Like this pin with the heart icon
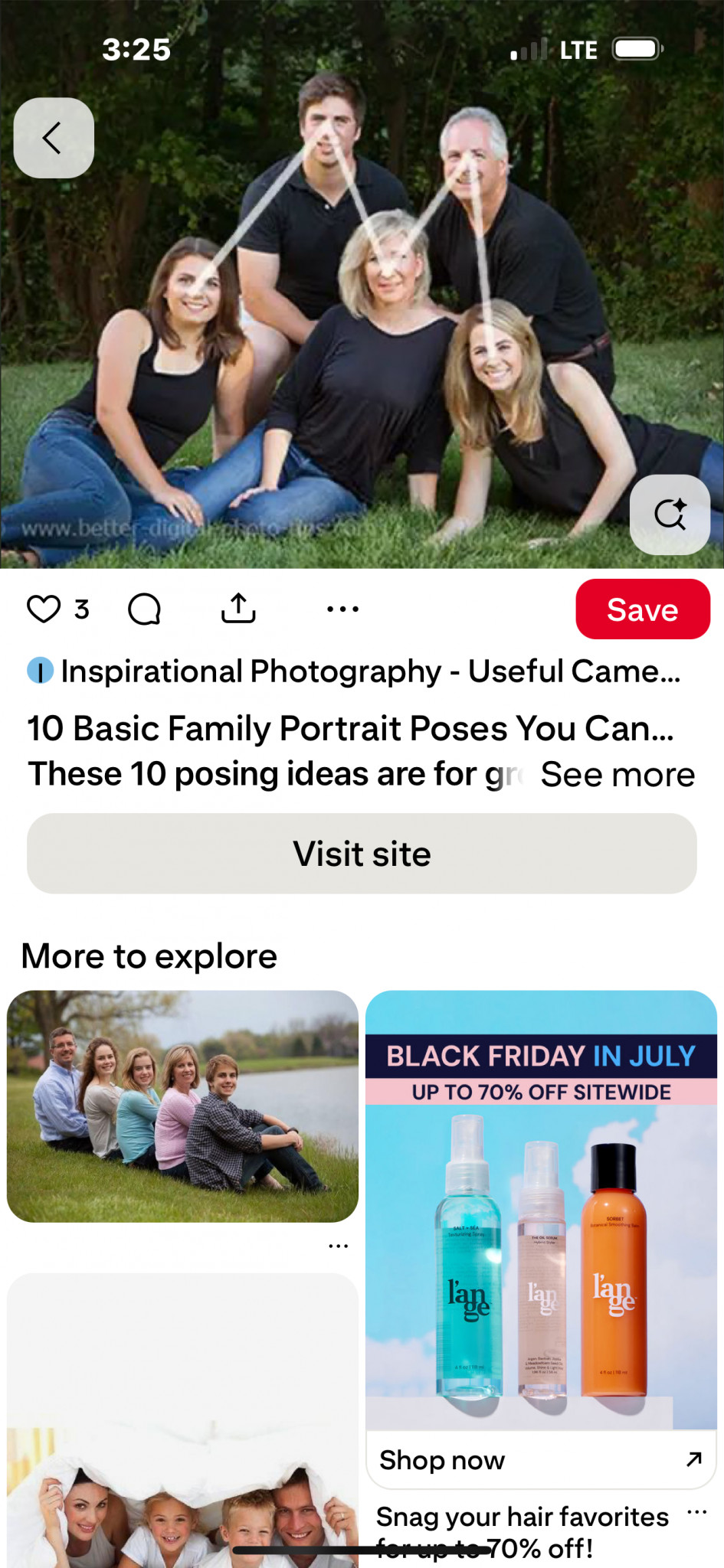This screenshot has height=1568, width=724. point(44,609)
